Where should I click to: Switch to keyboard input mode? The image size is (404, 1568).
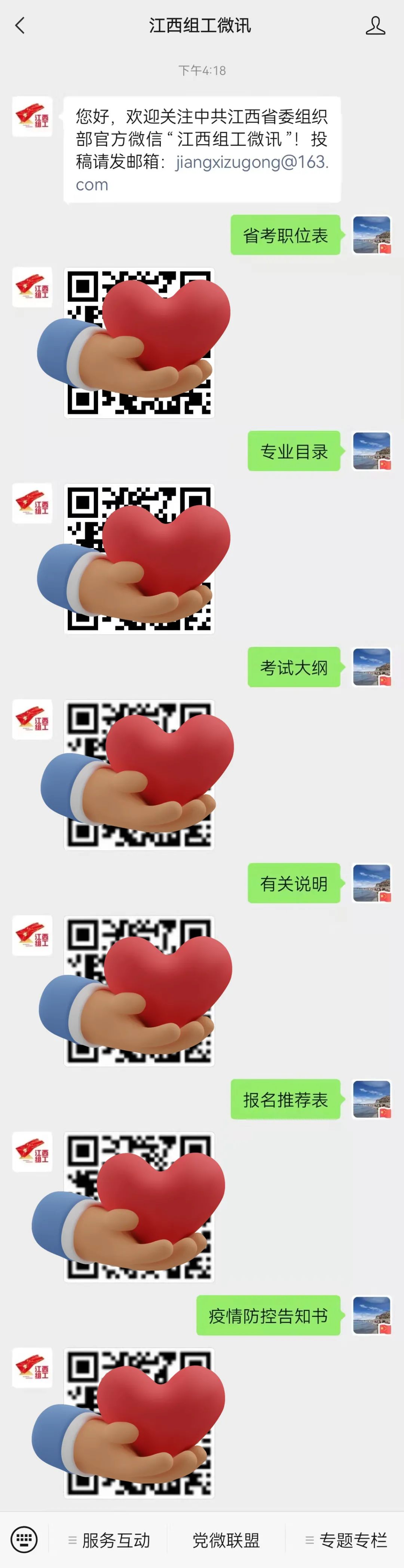(x=24, y=1540)
